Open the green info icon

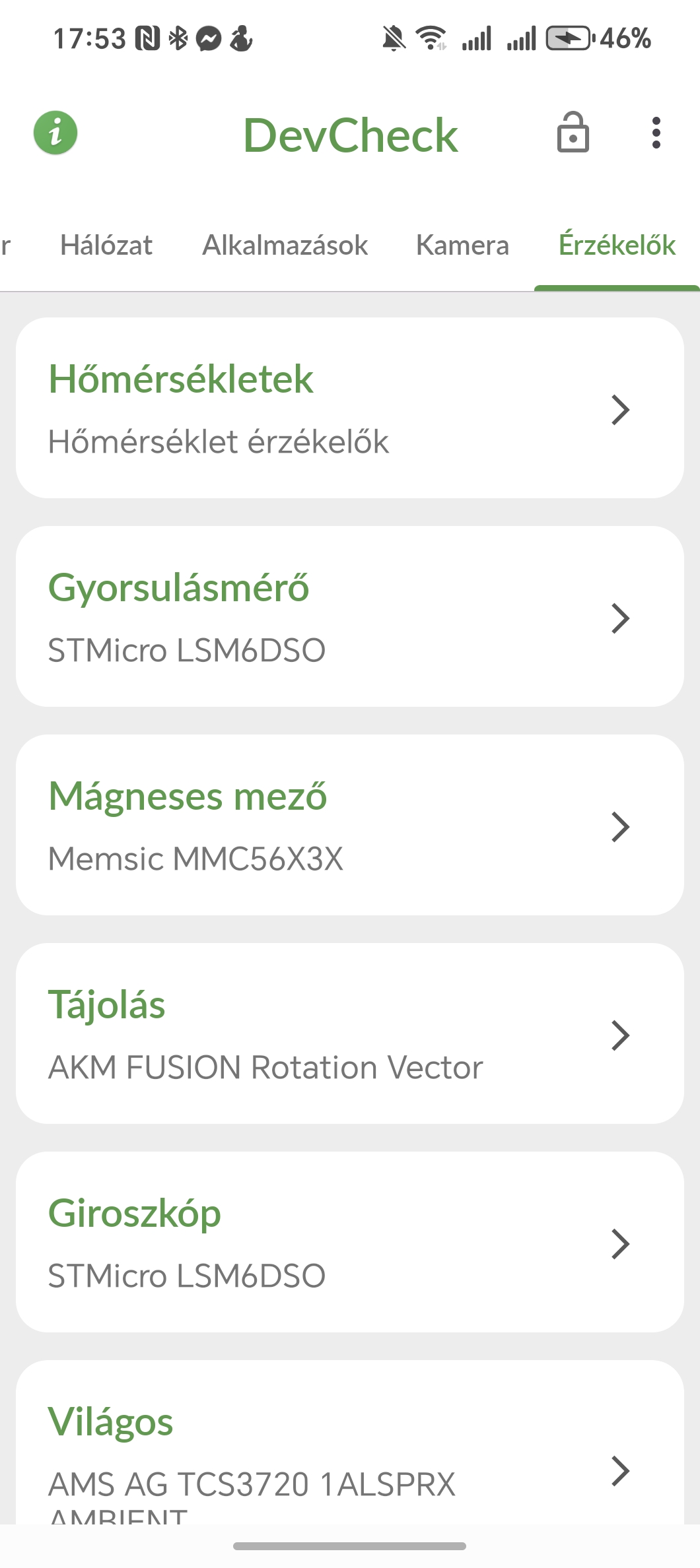(x=55, y=133)
